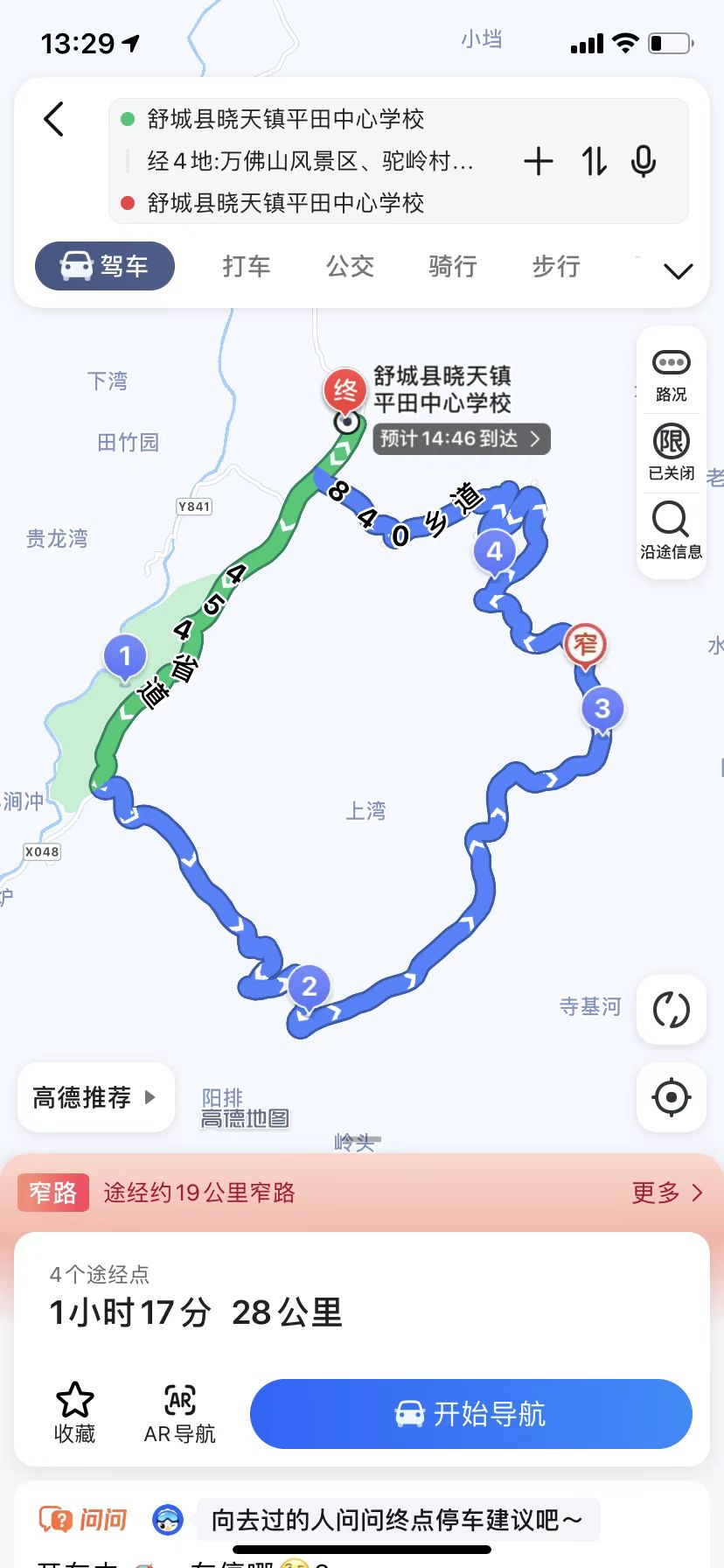Select the 骑行 travel mode

(453, 266)
